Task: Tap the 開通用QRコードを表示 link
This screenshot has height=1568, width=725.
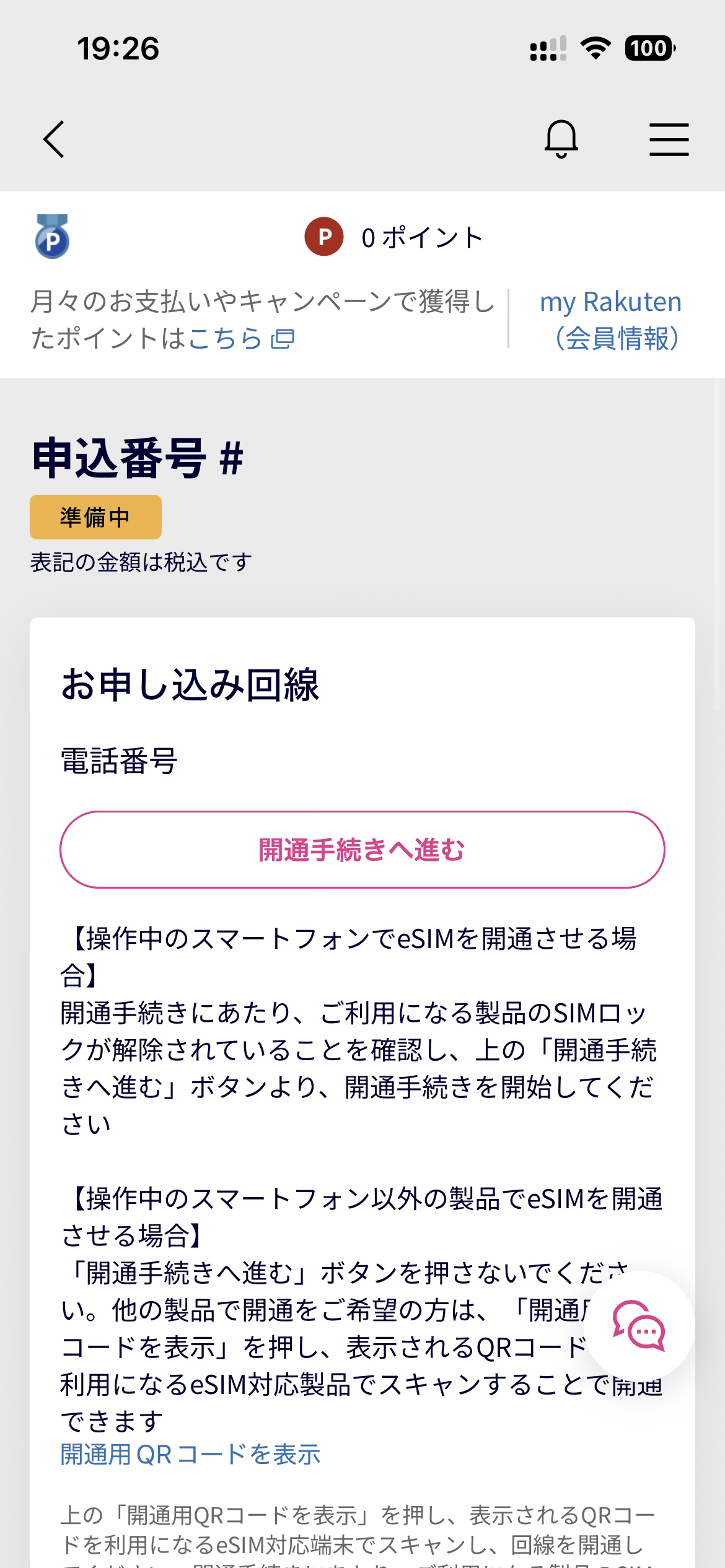Action: coord(190,1454)
